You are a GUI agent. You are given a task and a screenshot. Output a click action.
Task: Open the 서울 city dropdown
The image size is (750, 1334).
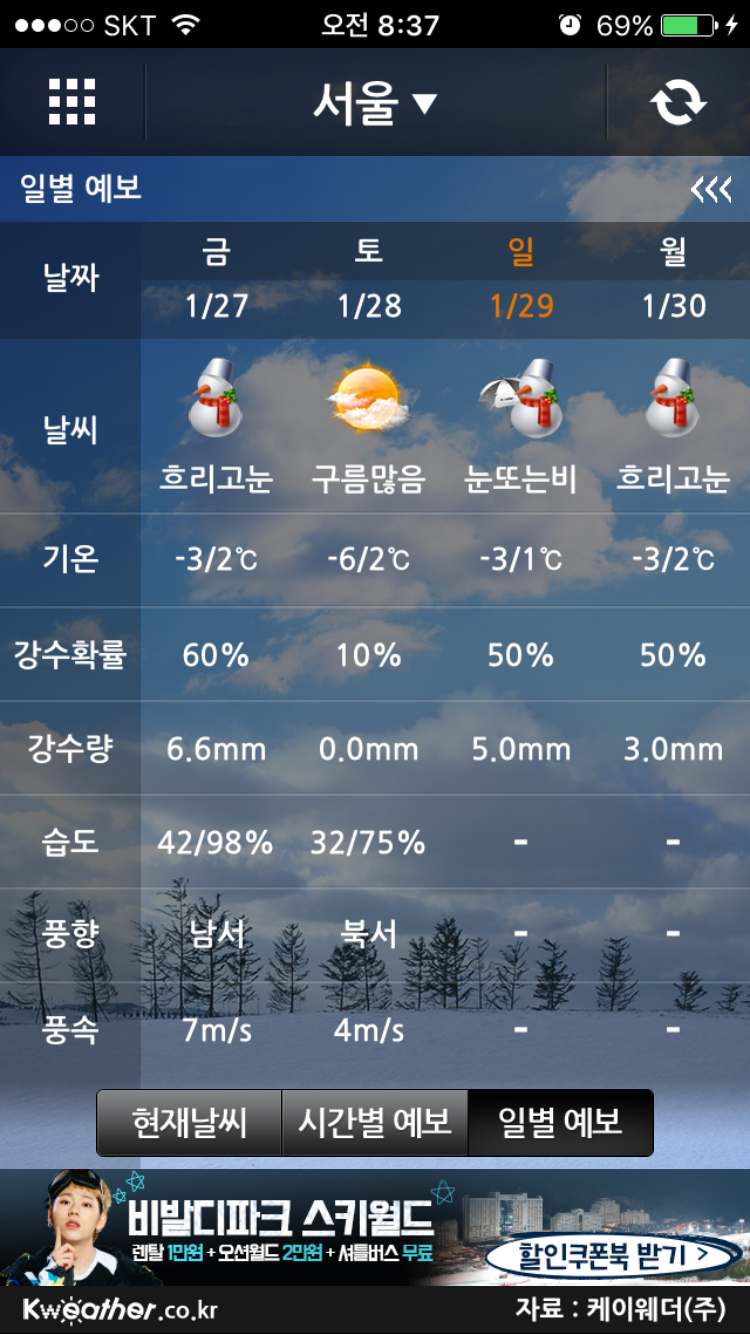[x=375, y=103]
